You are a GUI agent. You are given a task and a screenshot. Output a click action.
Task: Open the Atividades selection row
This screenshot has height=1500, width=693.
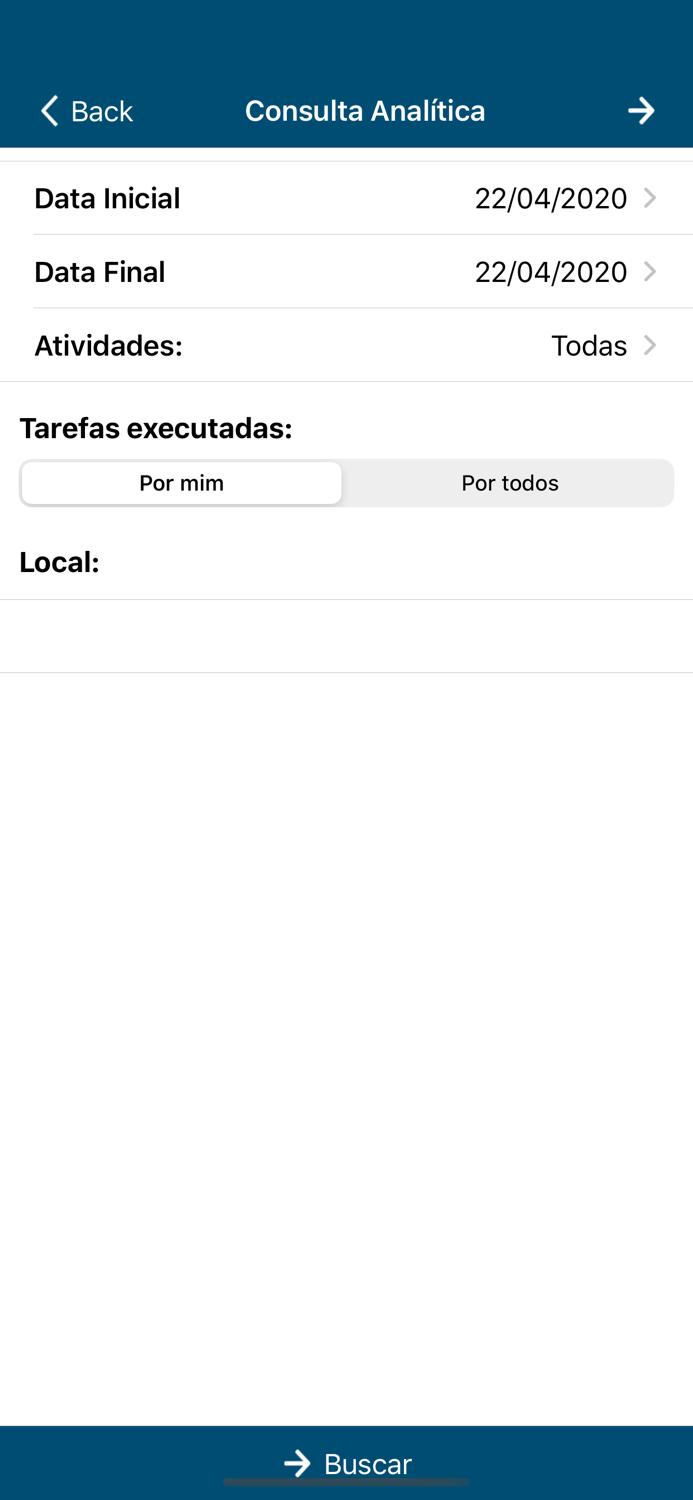(x=346, y=346)
